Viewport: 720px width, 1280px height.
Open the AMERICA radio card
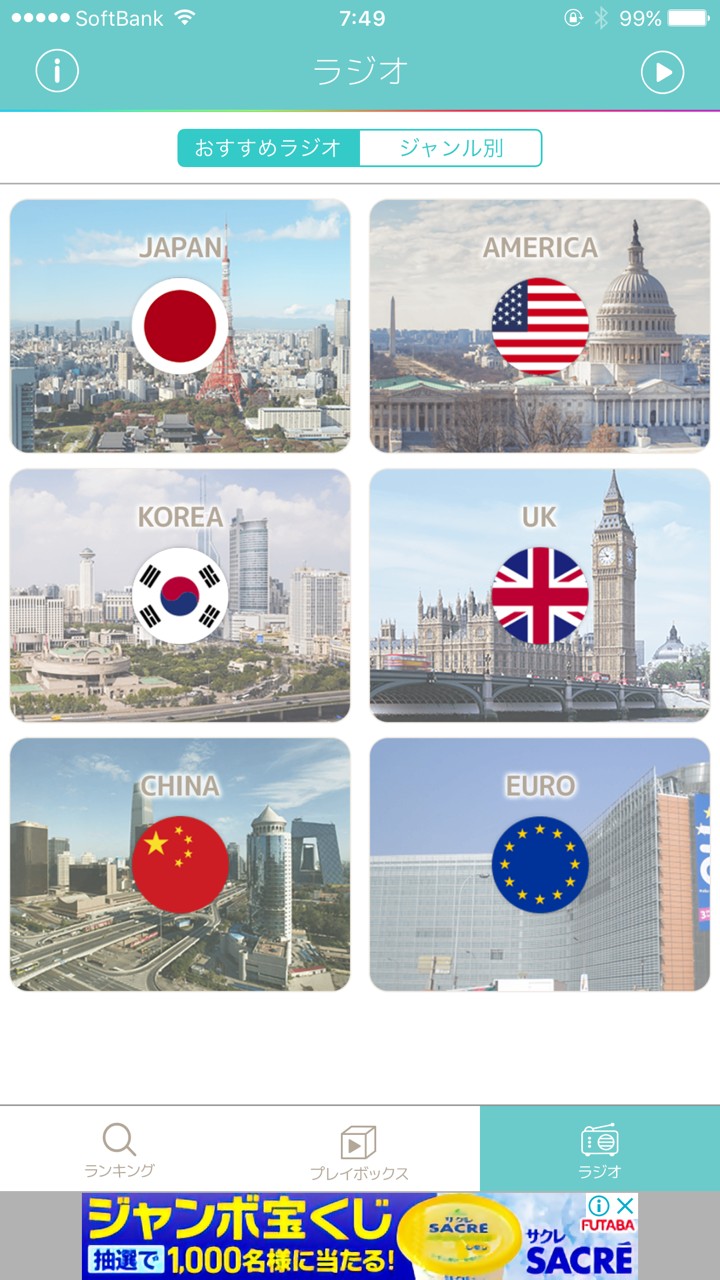tap(540, 326)
